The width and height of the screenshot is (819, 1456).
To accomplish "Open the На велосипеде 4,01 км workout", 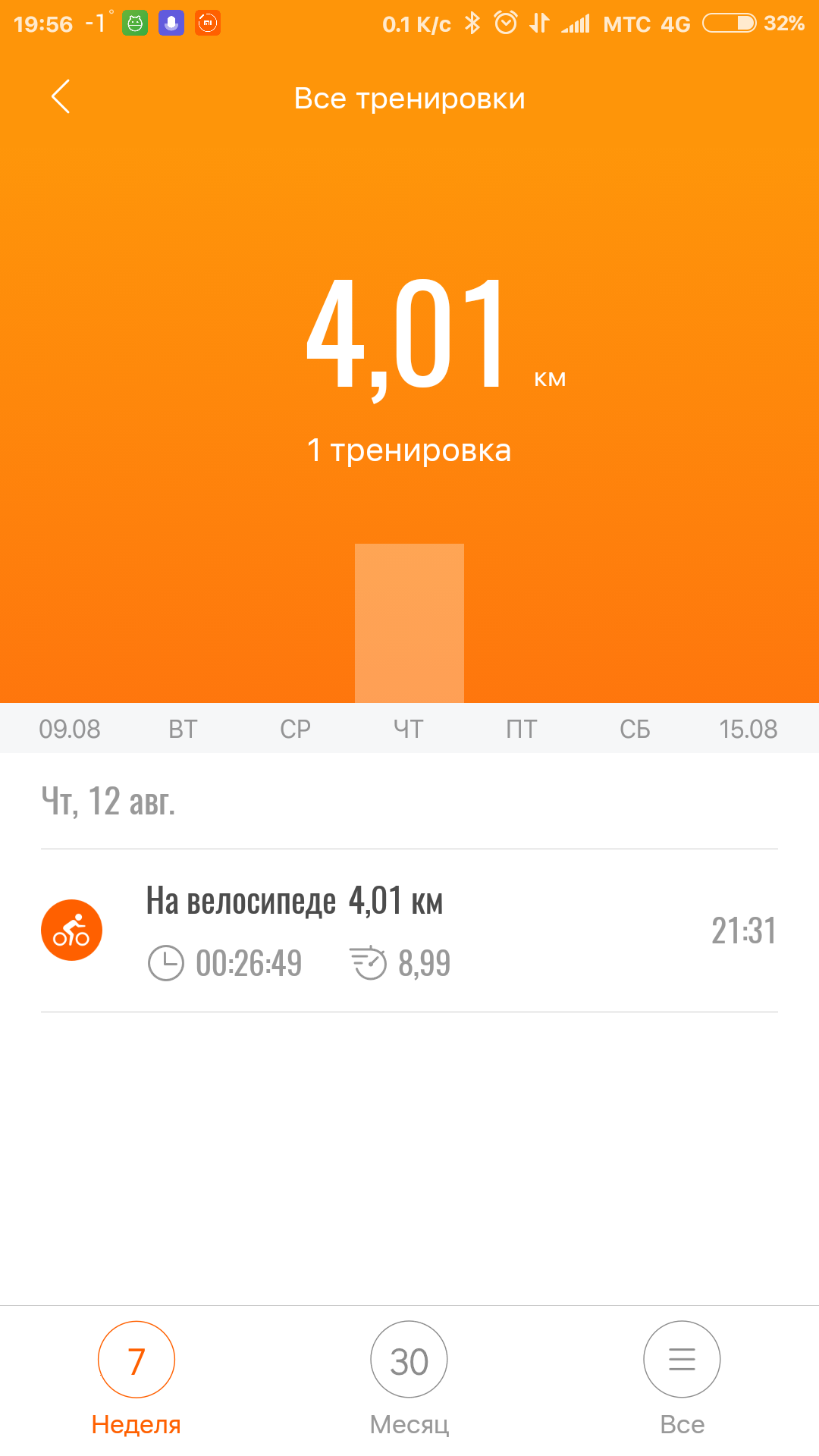I will click(409, 930).
